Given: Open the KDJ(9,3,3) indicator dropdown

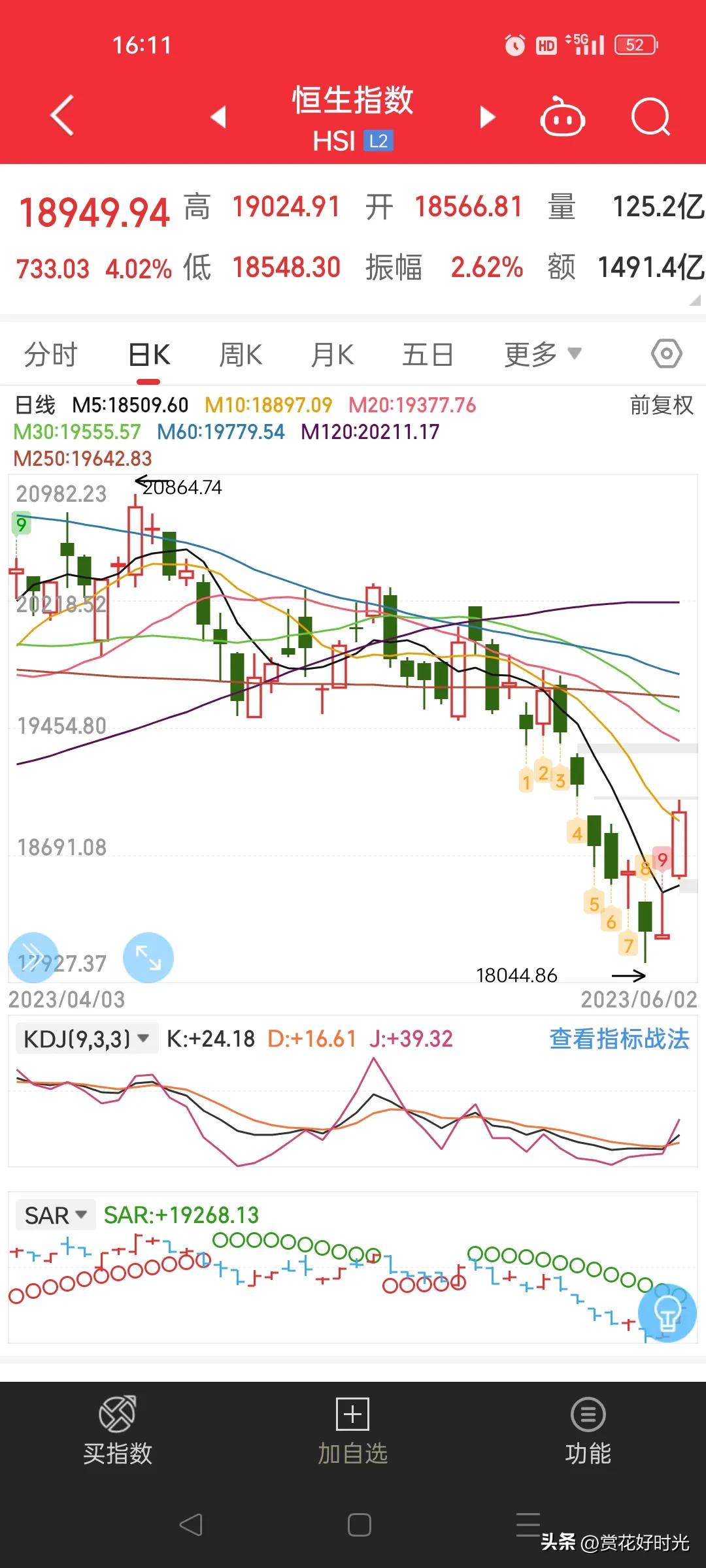Looking at the screenshot, I should (87, 1037).
